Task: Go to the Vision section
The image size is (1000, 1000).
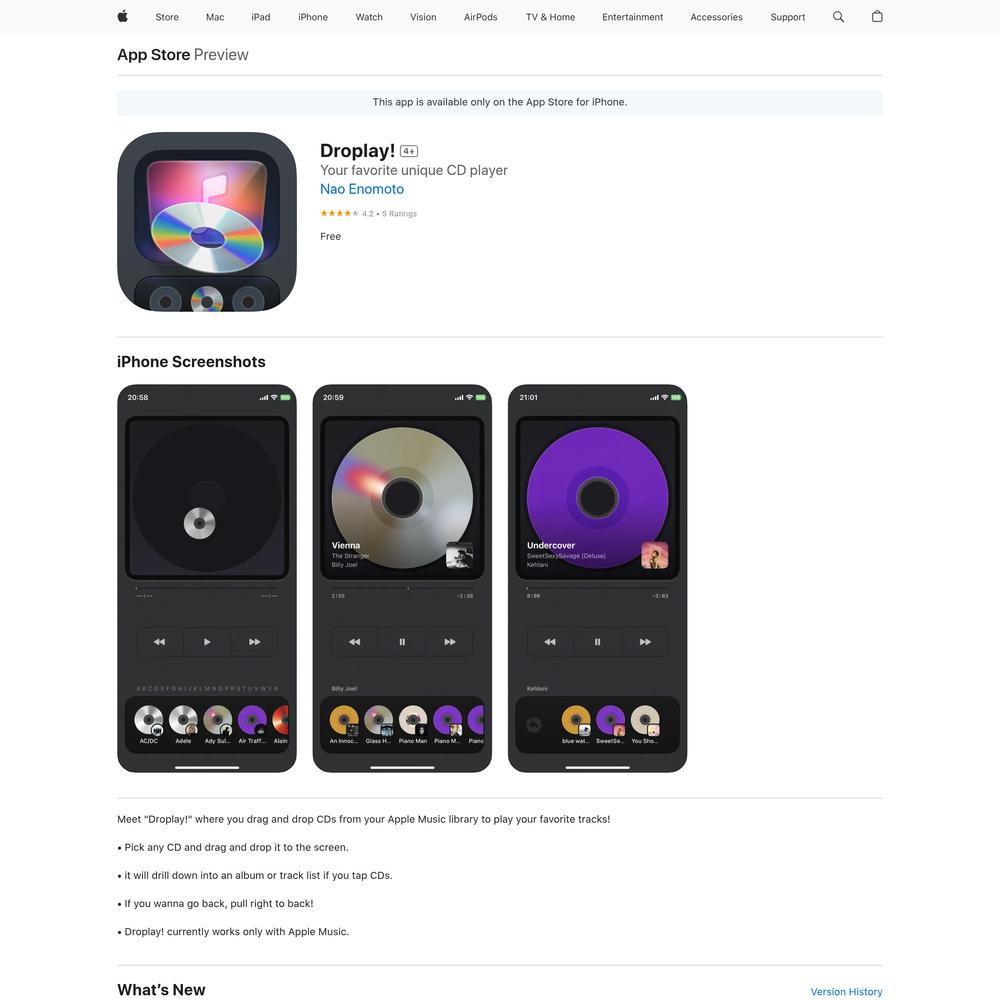Action: [423, 17]
